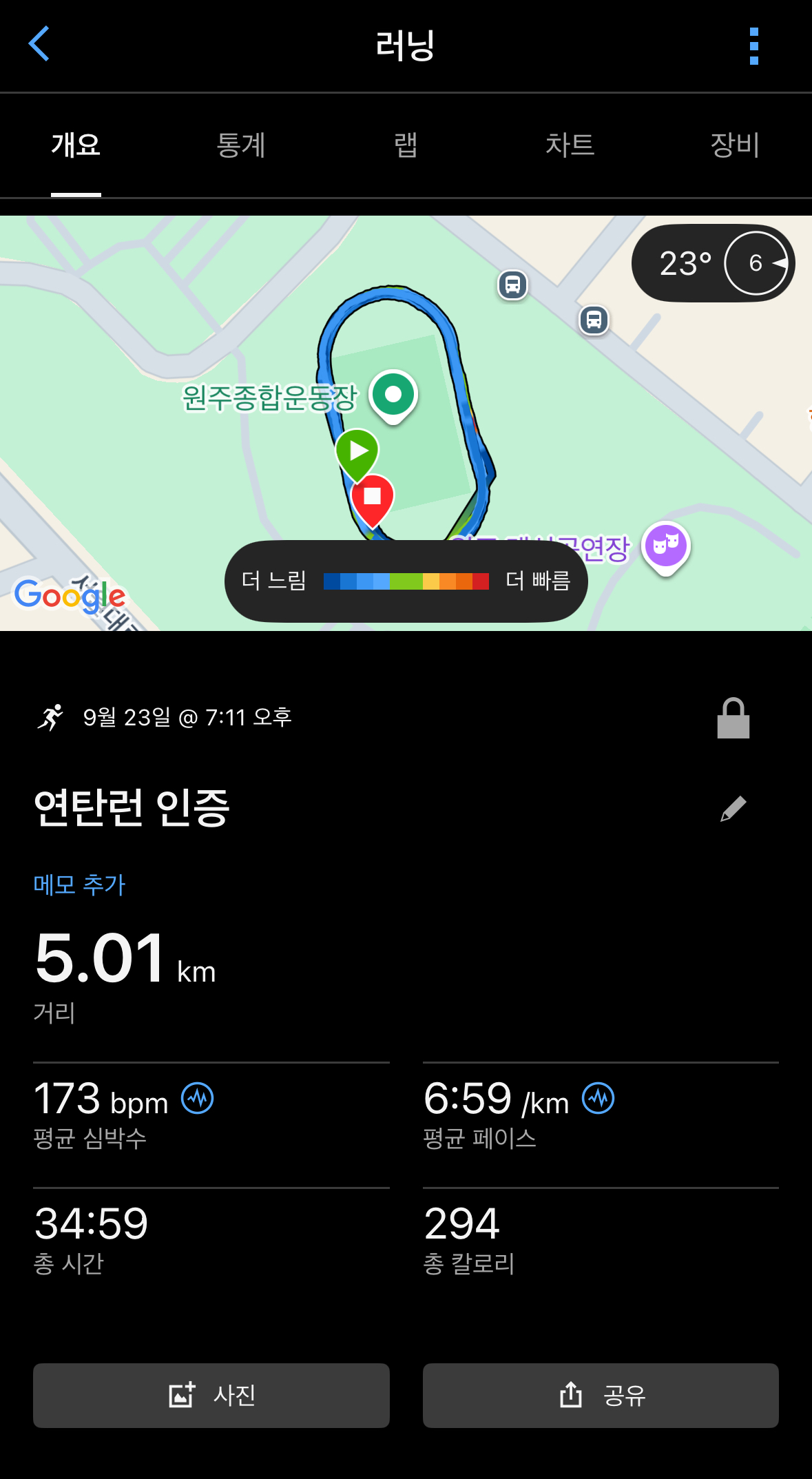Edit the activity name with the pencil
Viewport: 812px width, 1479px height.
click(733, 809)
